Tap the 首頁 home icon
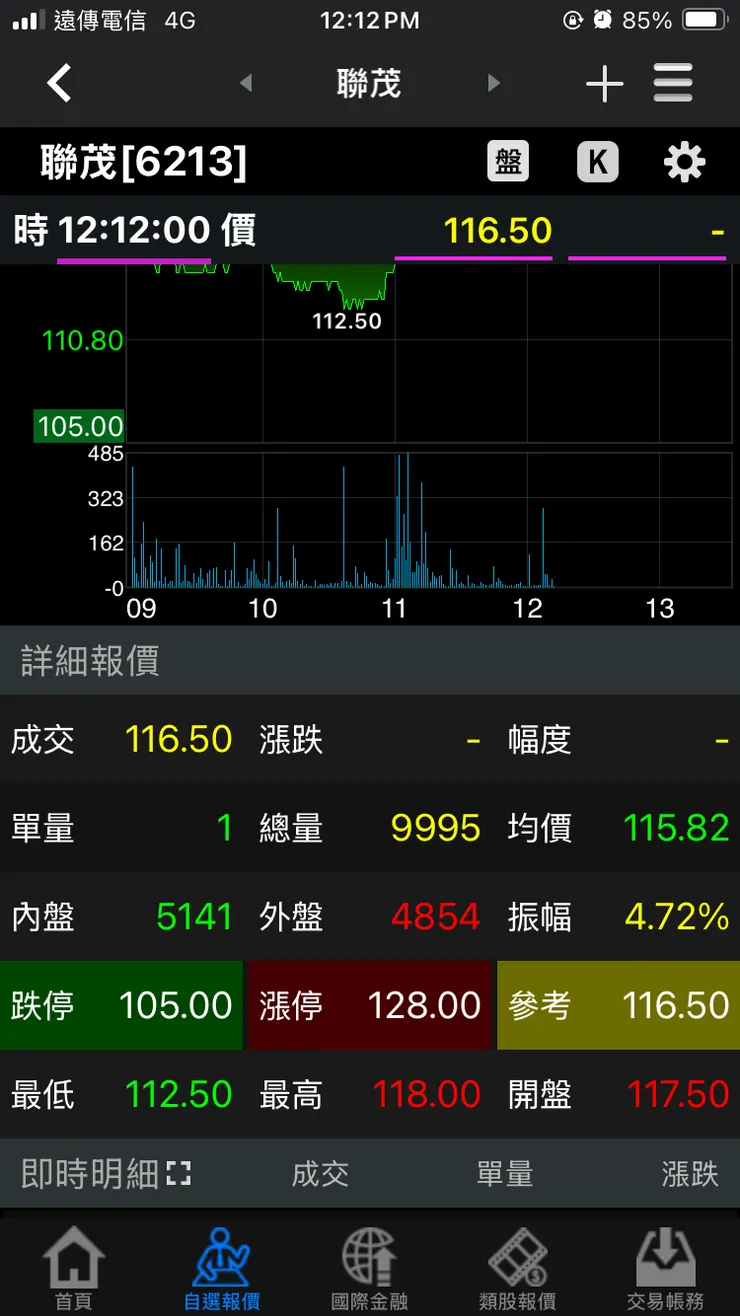Screen dimensions: 740x1316 74,1265
